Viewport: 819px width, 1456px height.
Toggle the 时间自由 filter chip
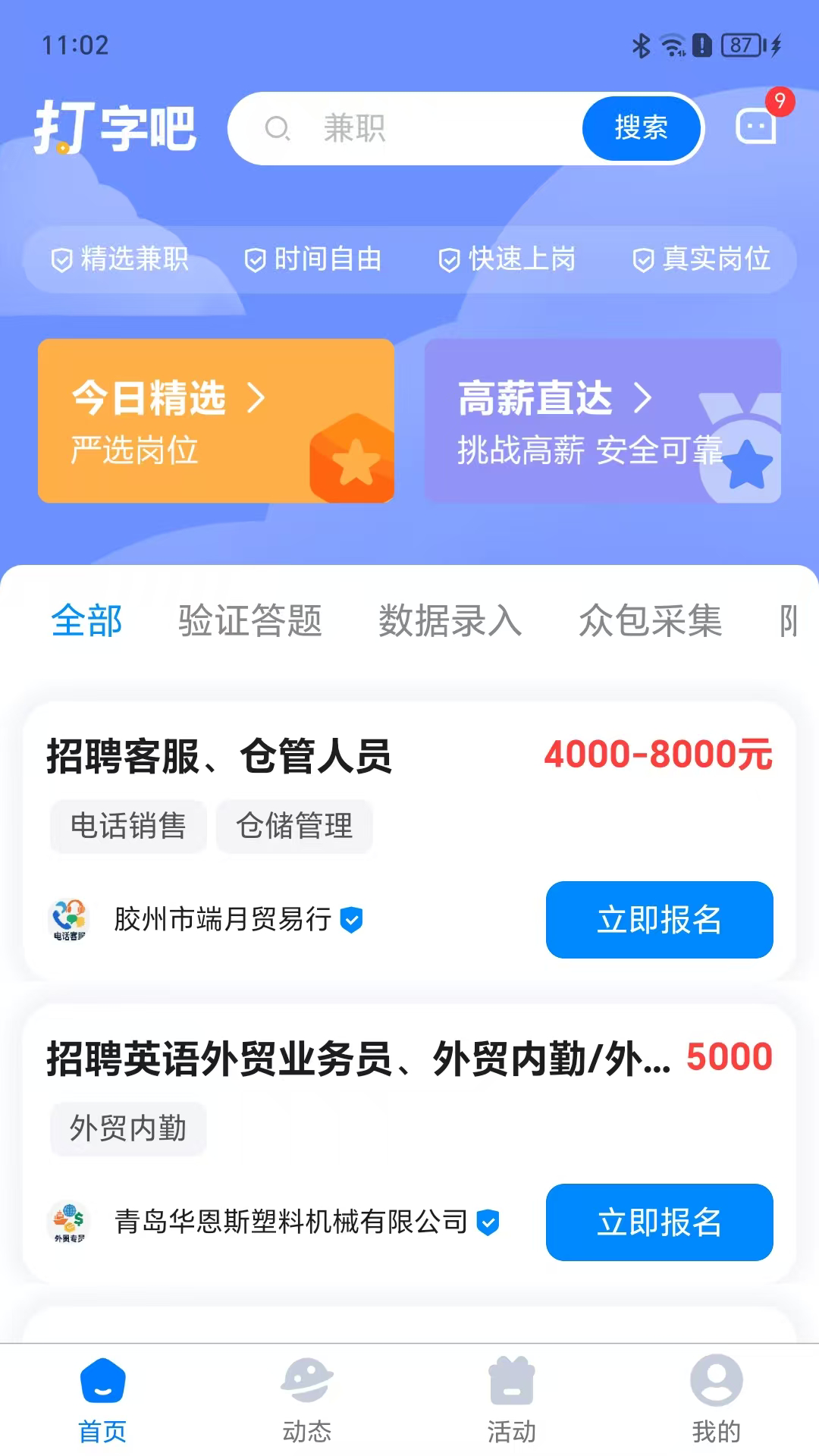click(315, 259)
